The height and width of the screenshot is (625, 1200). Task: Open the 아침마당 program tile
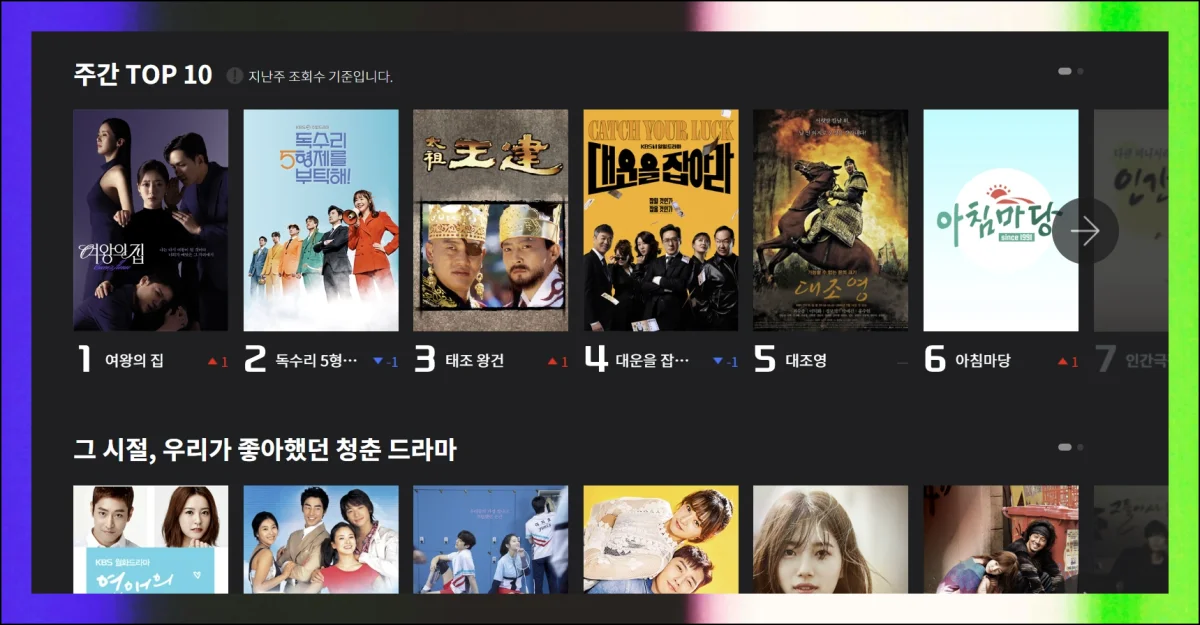(x=1000, y=220)
